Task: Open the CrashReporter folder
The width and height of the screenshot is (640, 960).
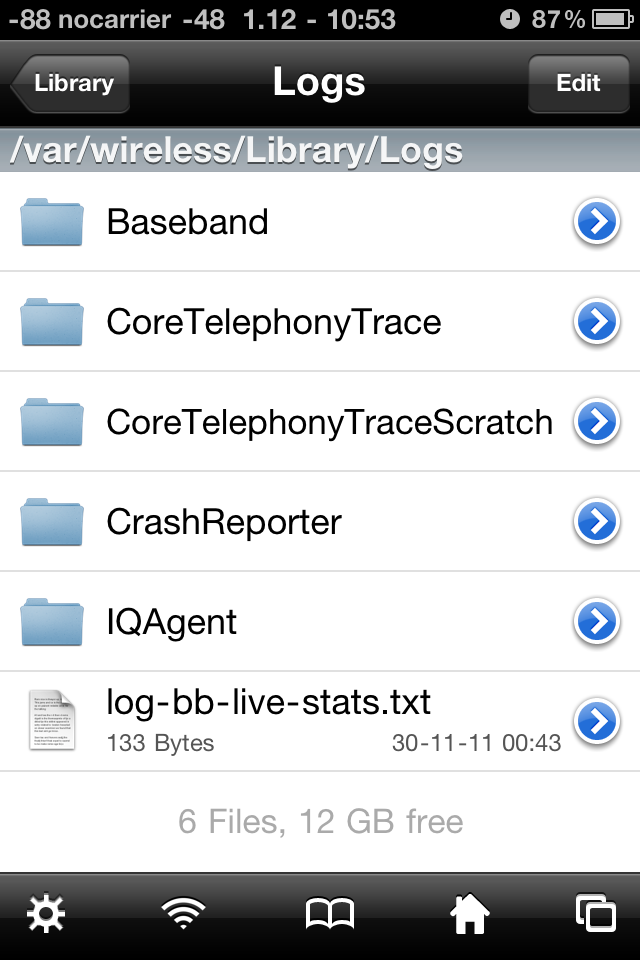Action: coord(224,522)
